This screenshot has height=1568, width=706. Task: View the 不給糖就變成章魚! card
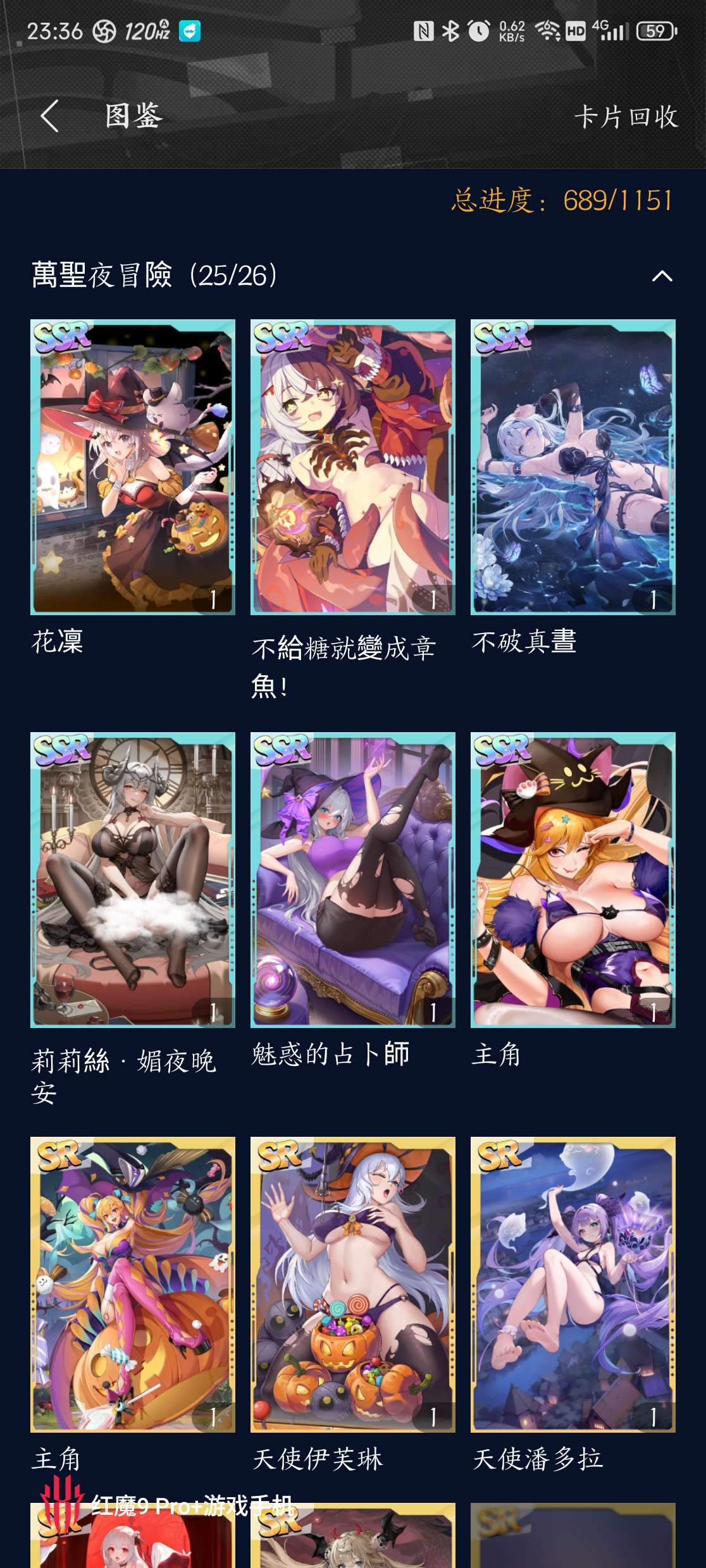coord(352,467)
